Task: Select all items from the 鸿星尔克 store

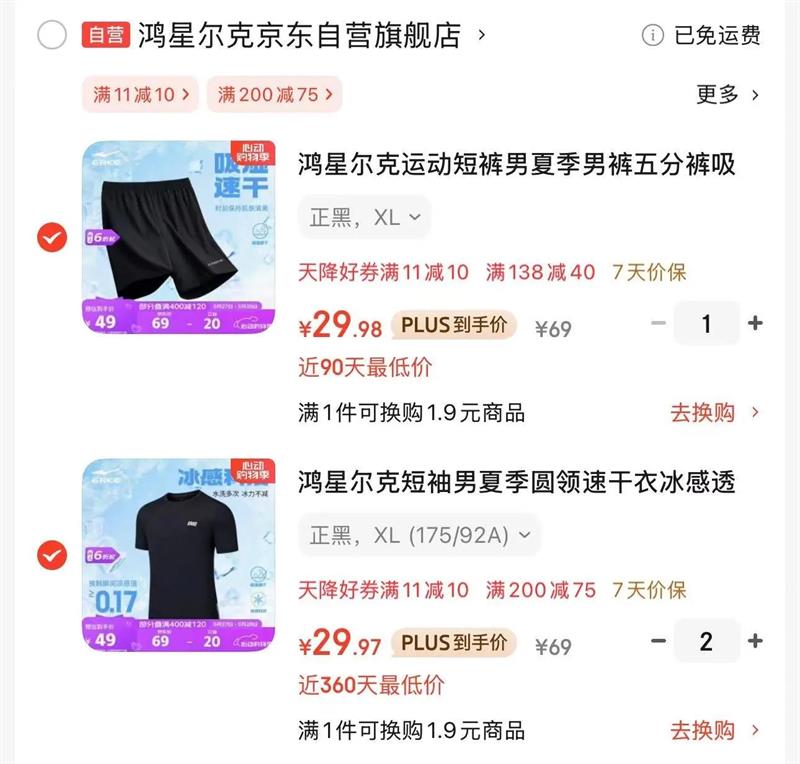Action: (x=52, y=35)
